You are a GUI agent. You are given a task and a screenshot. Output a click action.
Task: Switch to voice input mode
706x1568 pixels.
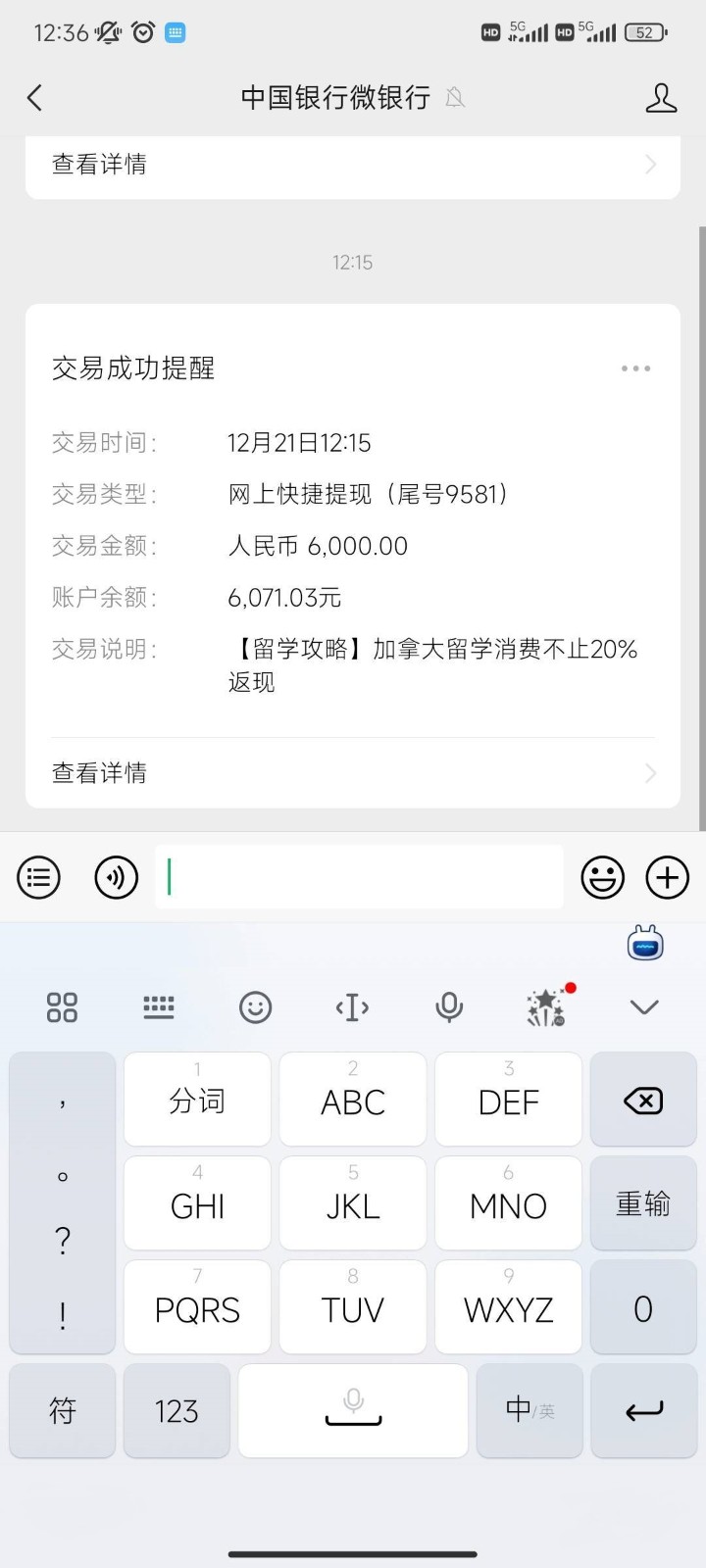pos(116,877)
